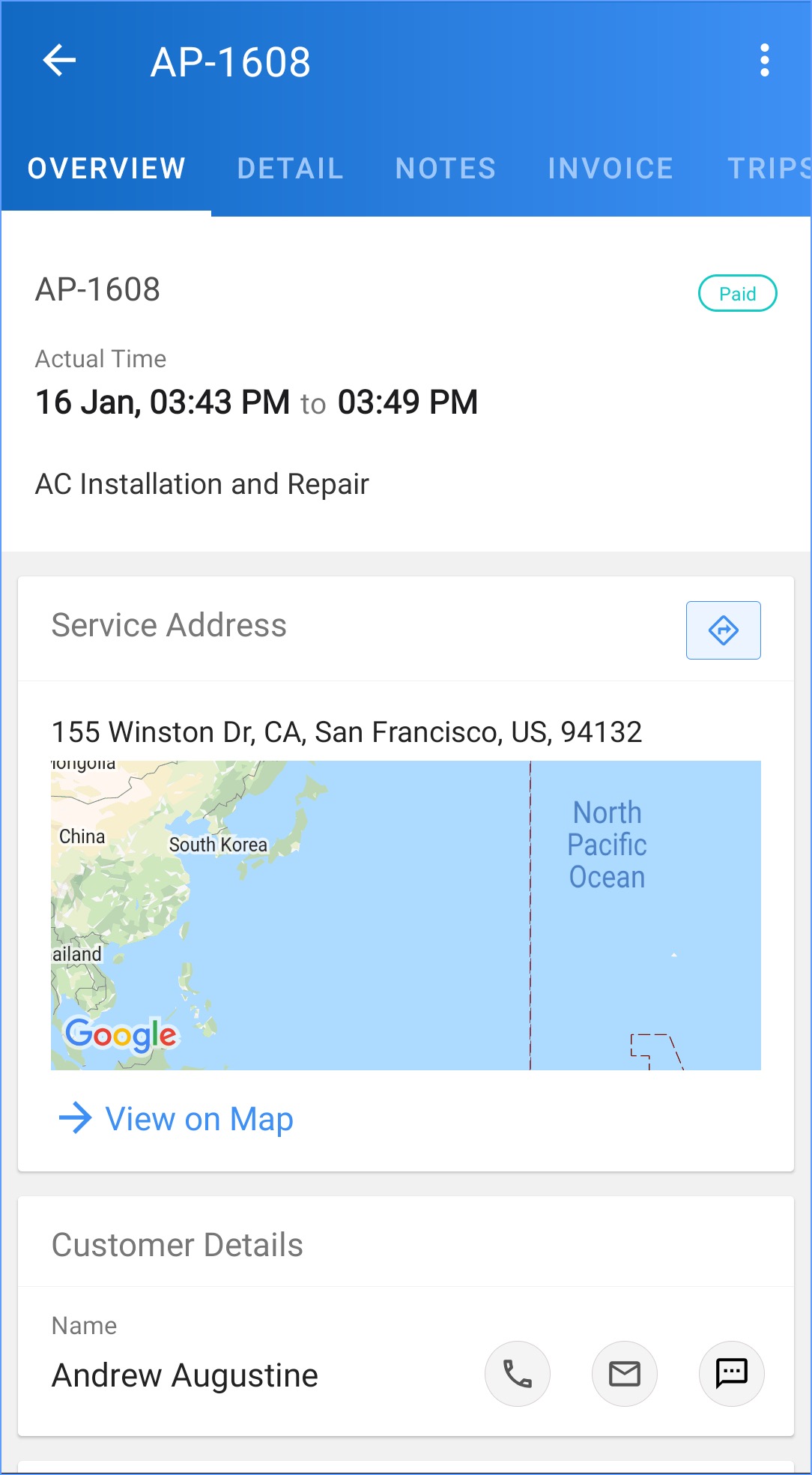812x1475 pixels.
Task: Open the map preview of the address
Action: pos(405,915)
